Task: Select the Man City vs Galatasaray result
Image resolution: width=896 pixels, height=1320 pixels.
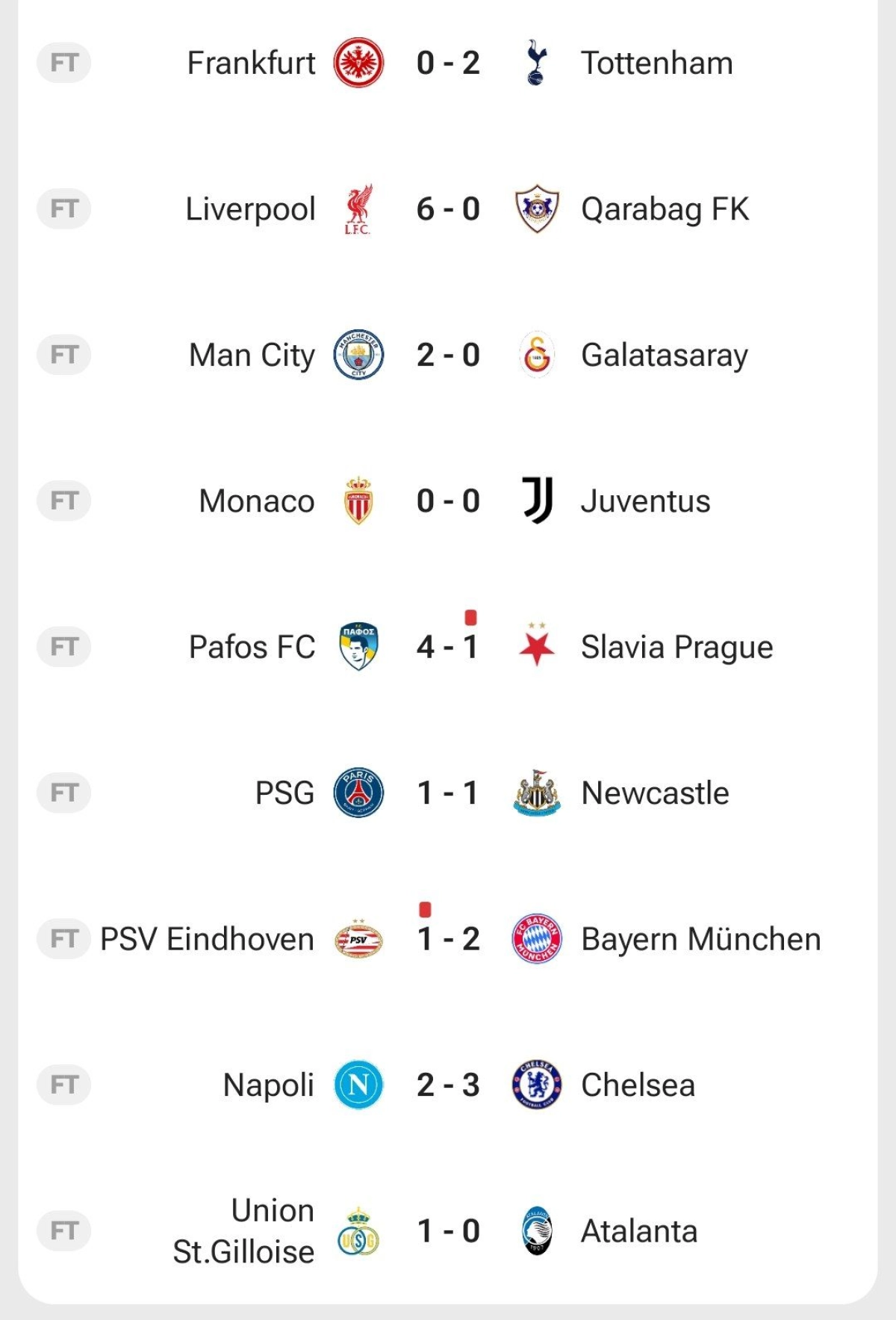Action: pos(447,356)
